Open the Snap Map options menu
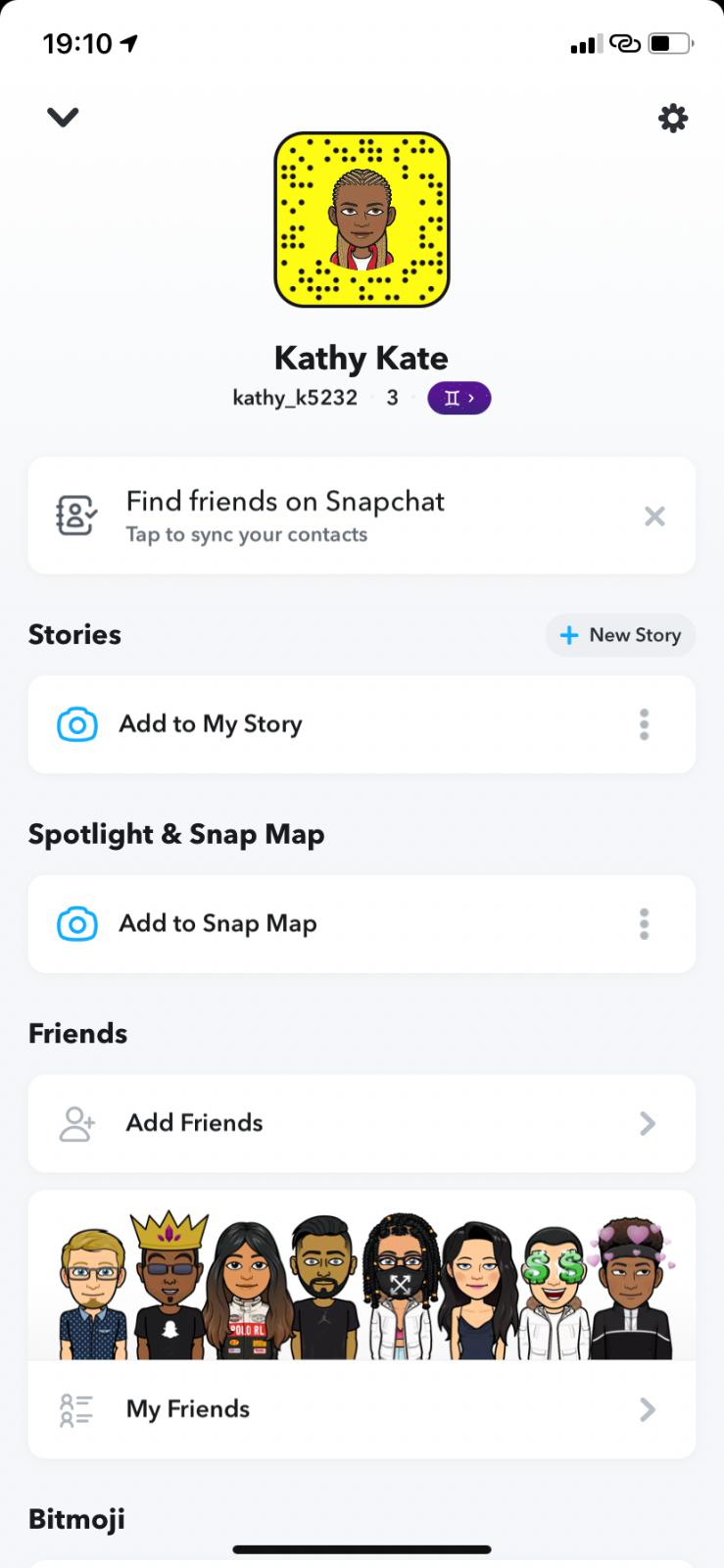Viewport: 724px width, 1568px height. (x=644, y=923)
